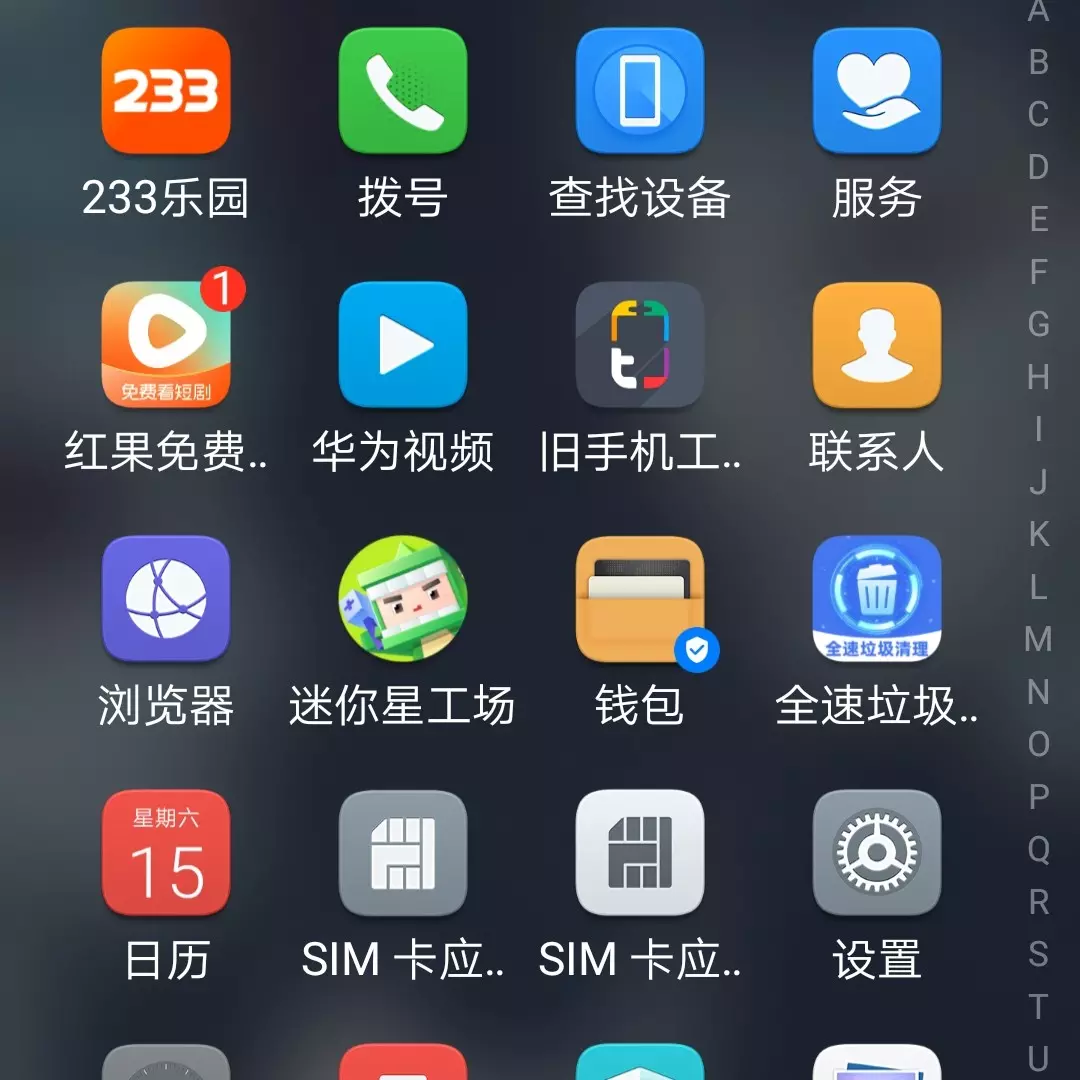This screenshot has height=1080, width=1080.
Task: Select letter M in alphabet index
Action: click(x=1039, y=639)
